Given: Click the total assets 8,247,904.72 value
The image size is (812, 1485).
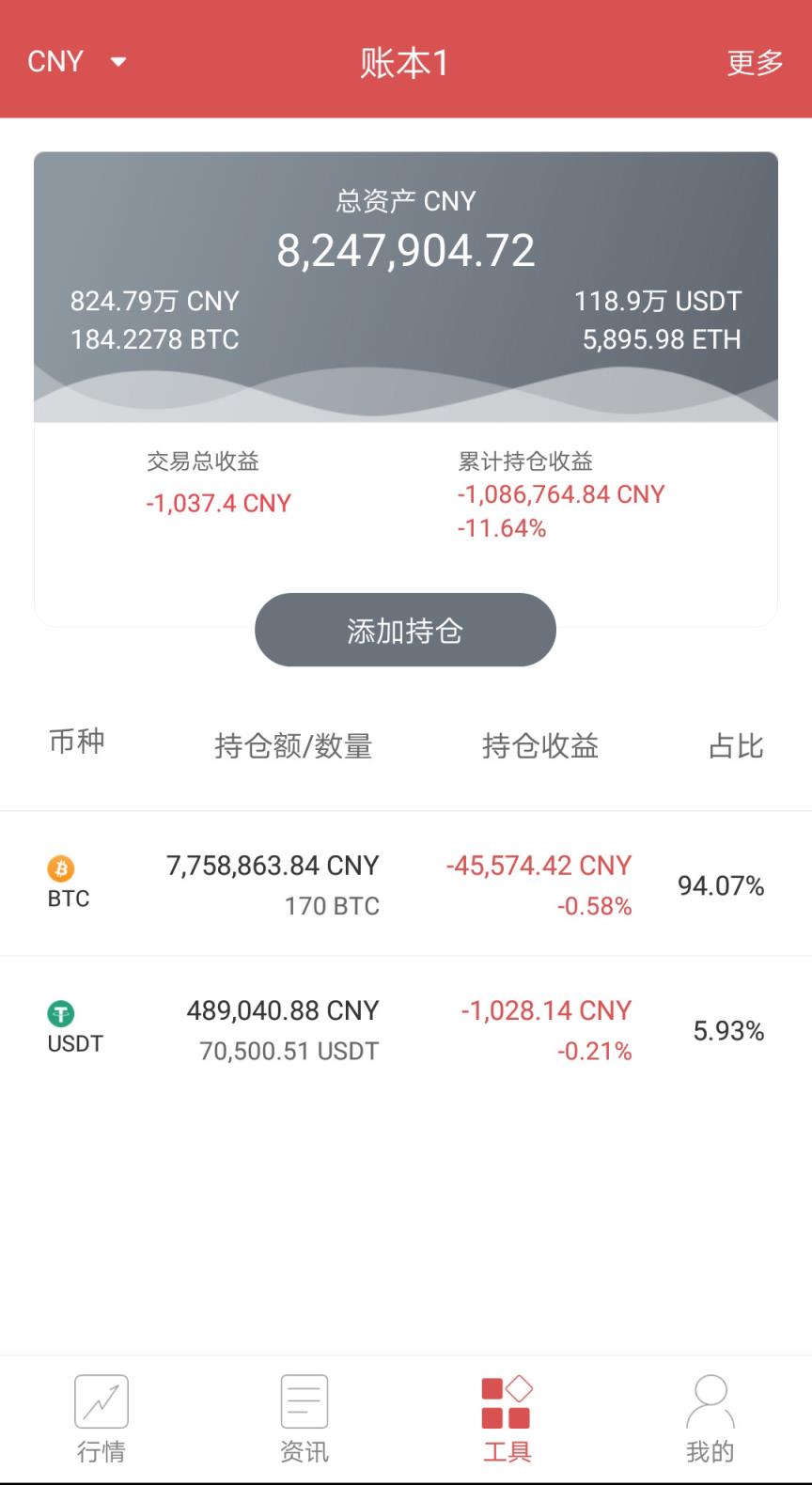Looking at the screenshot, I should click(x=405, y=248).
